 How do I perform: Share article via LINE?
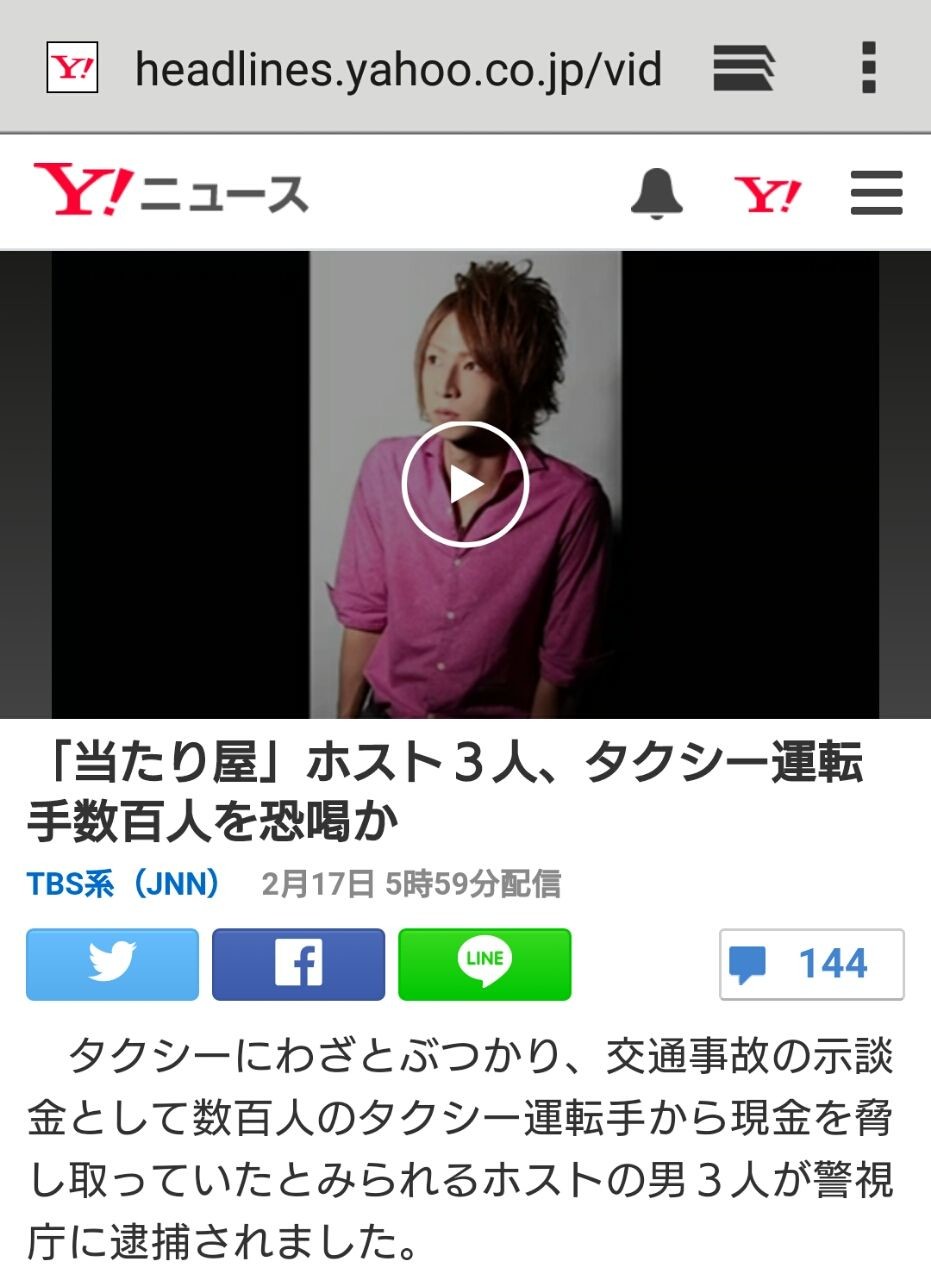point(484,964)
